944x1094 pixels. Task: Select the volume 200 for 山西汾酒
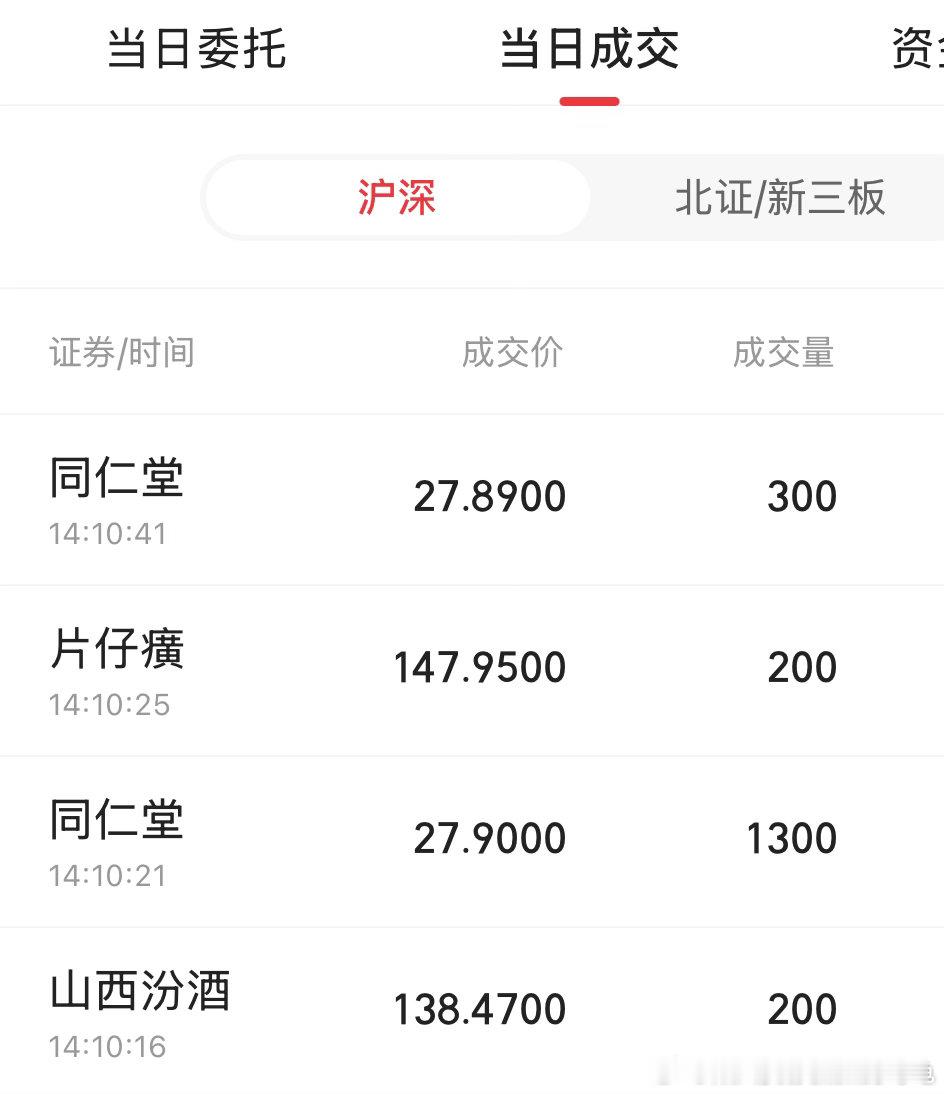pos(802,1009)
